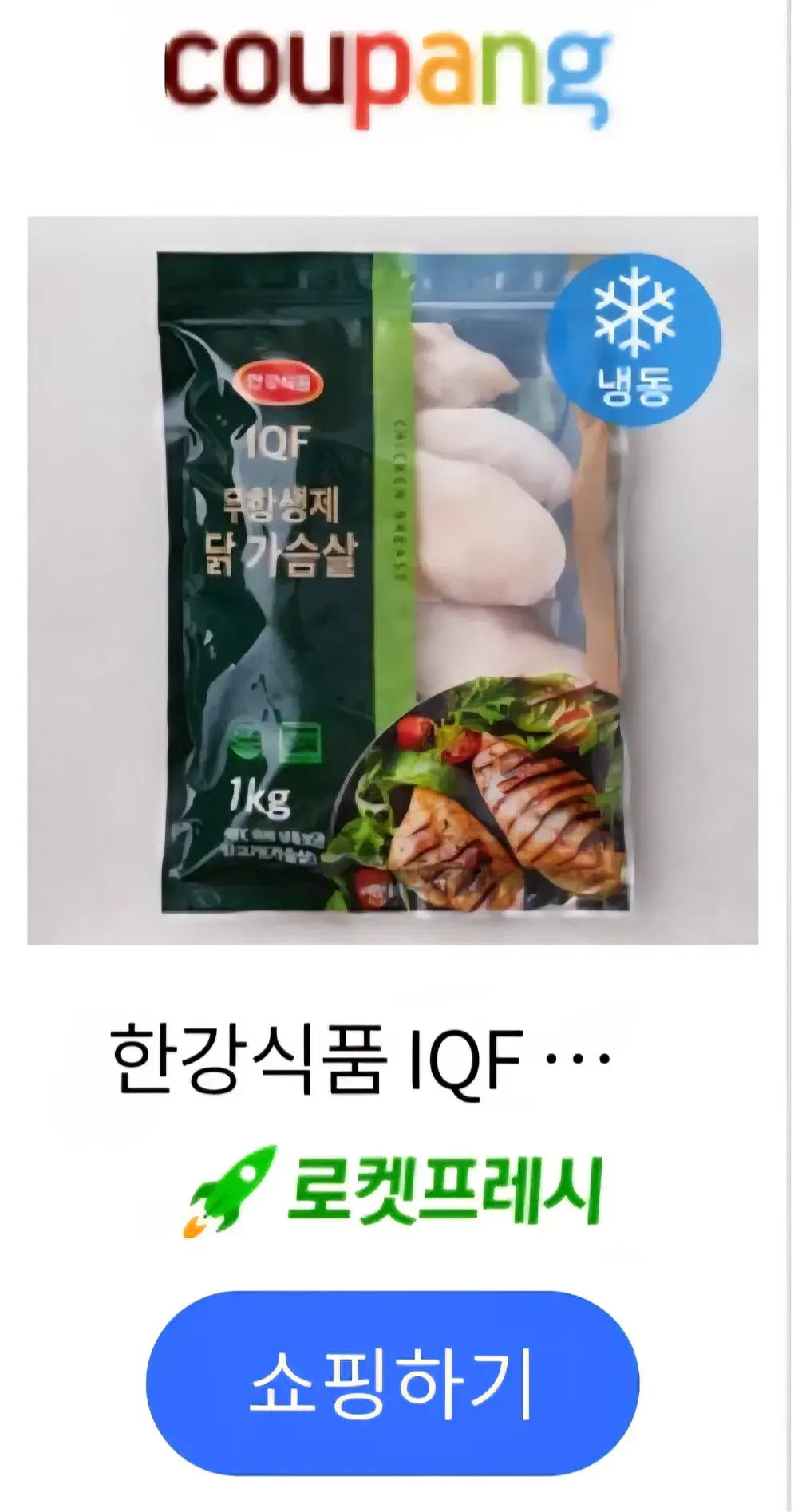Viewport: 798px width, 1512px height.
Task: Open the 한강식품 IQF chicken breast product image
Action: coord(393,581)
